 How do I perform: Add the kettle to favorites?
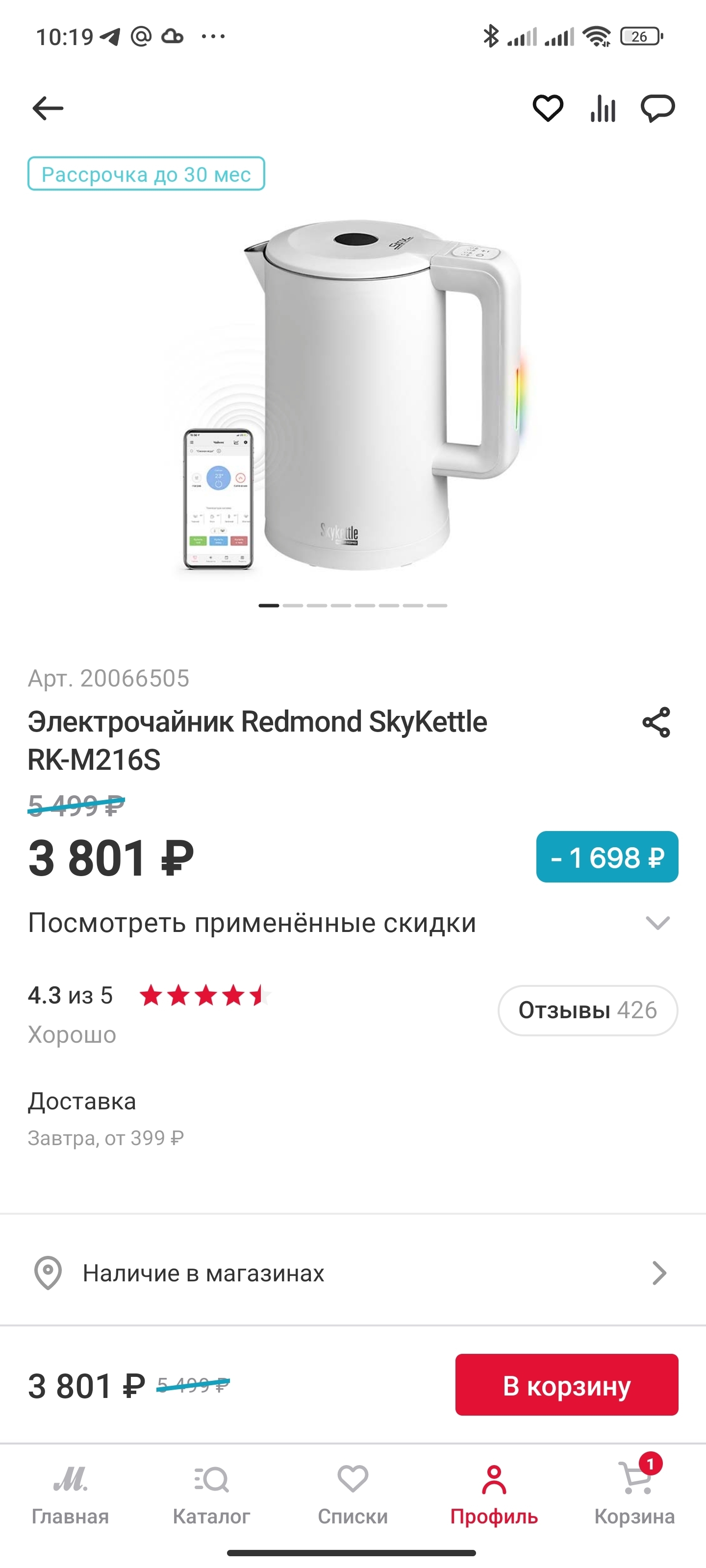coord(548,109)
